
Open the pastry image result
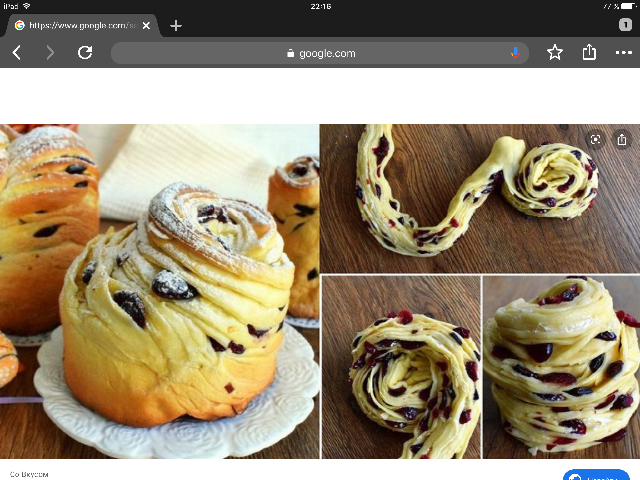(320, 290)
